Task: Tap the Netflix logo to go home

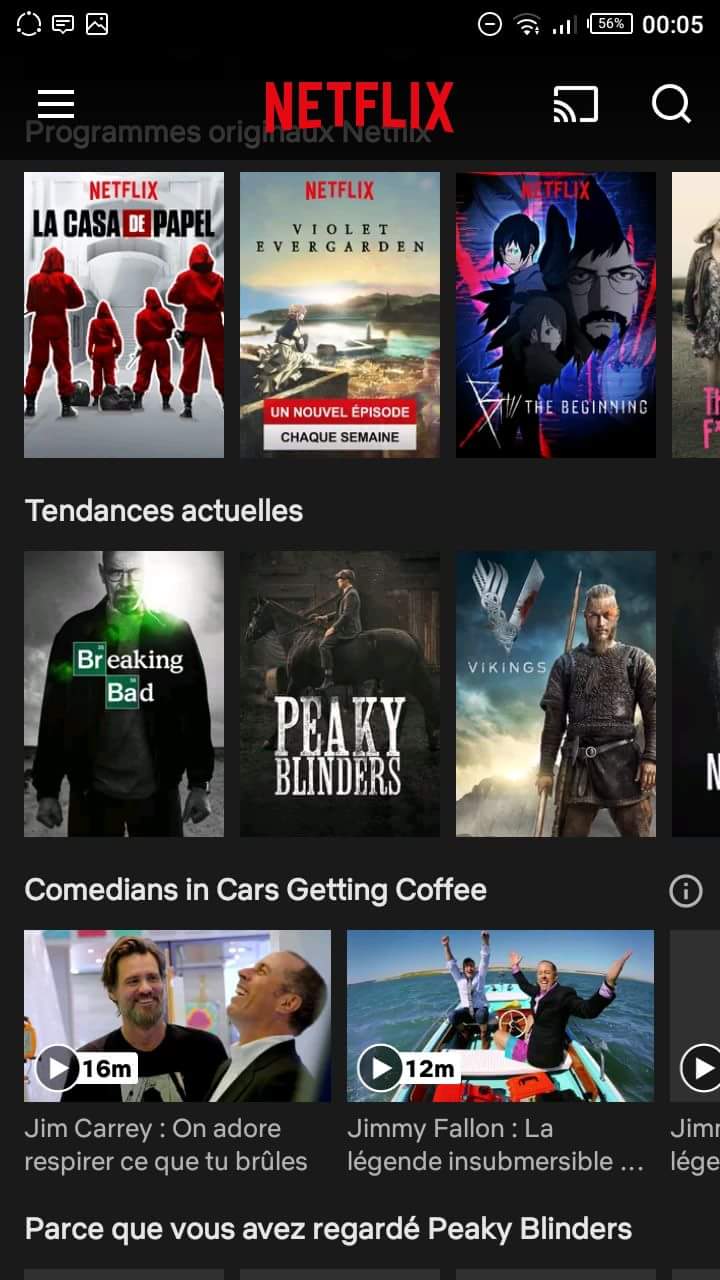Action: coord(358,103)
